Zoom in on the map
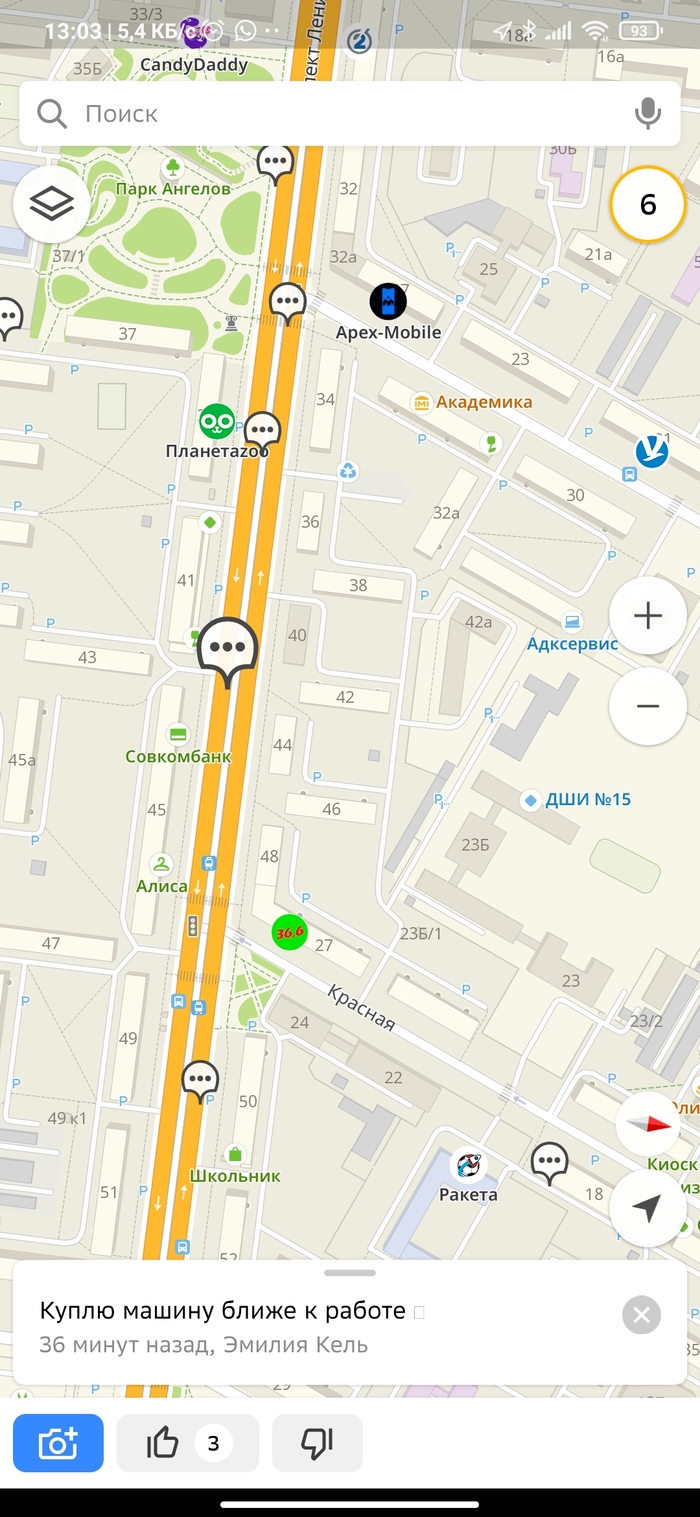700x1517 pixels. click(648, 616)
